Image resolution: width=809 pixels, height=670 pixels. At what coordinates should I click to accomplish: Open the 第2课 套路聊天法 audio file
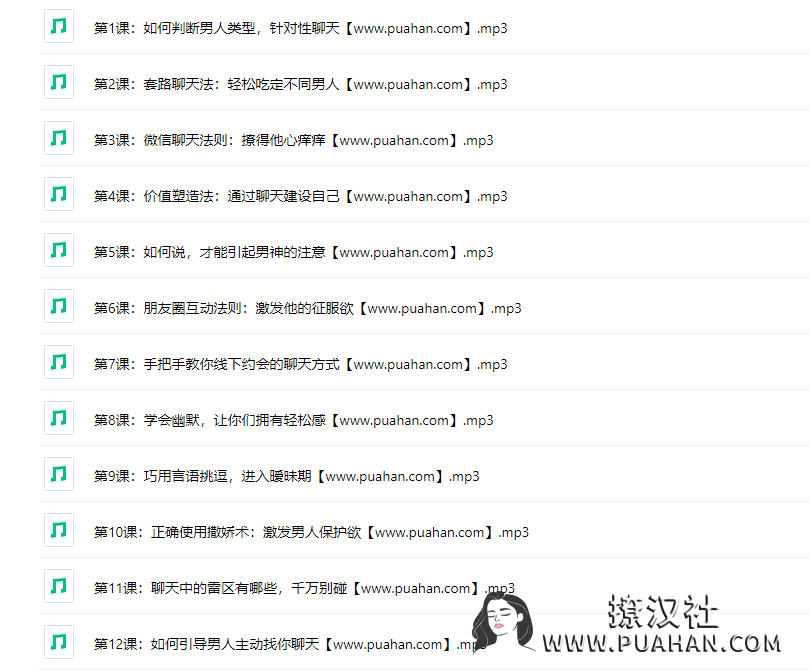pyautogui.click(x=300, y=84)
